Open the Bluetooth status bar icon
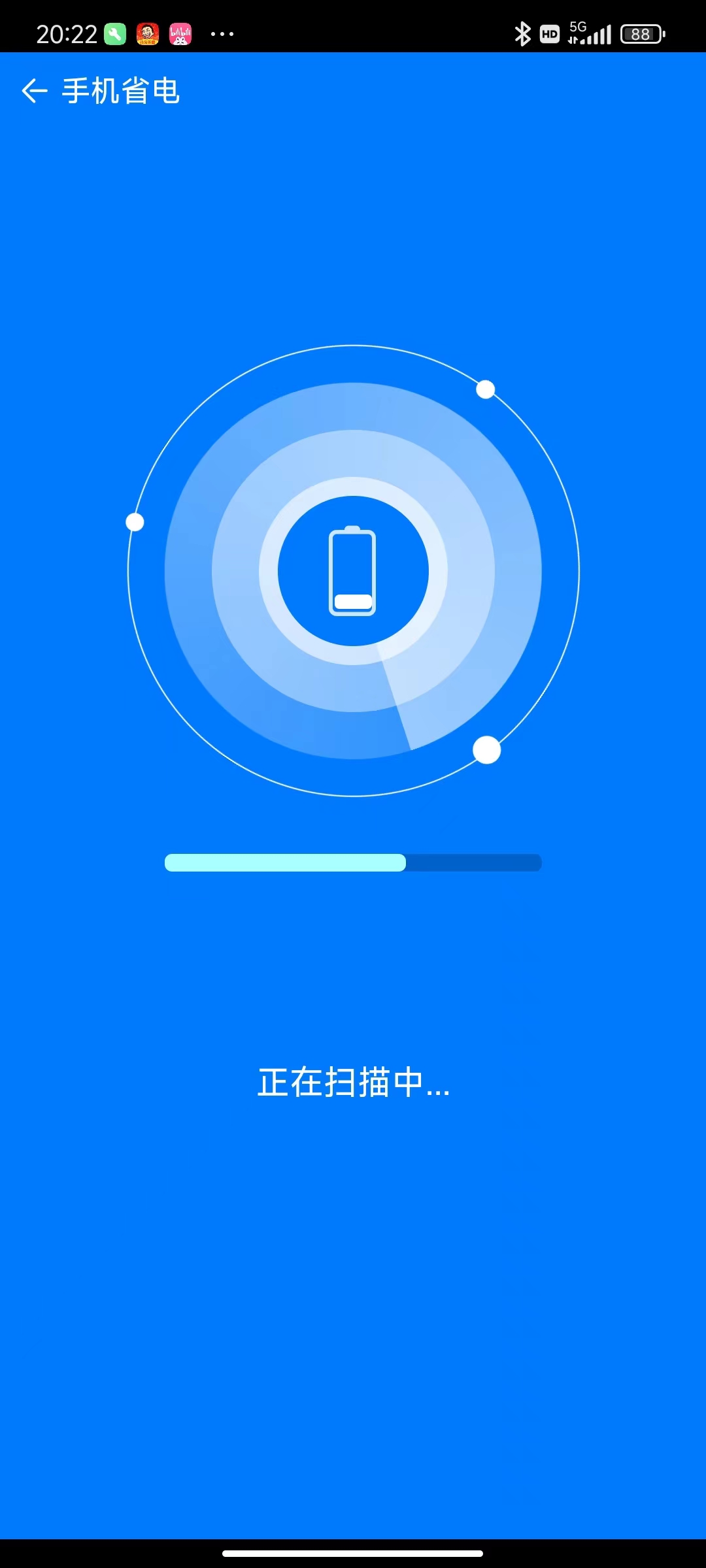The width and height of the screenshot is (706, 1568). tap(522, 32)
